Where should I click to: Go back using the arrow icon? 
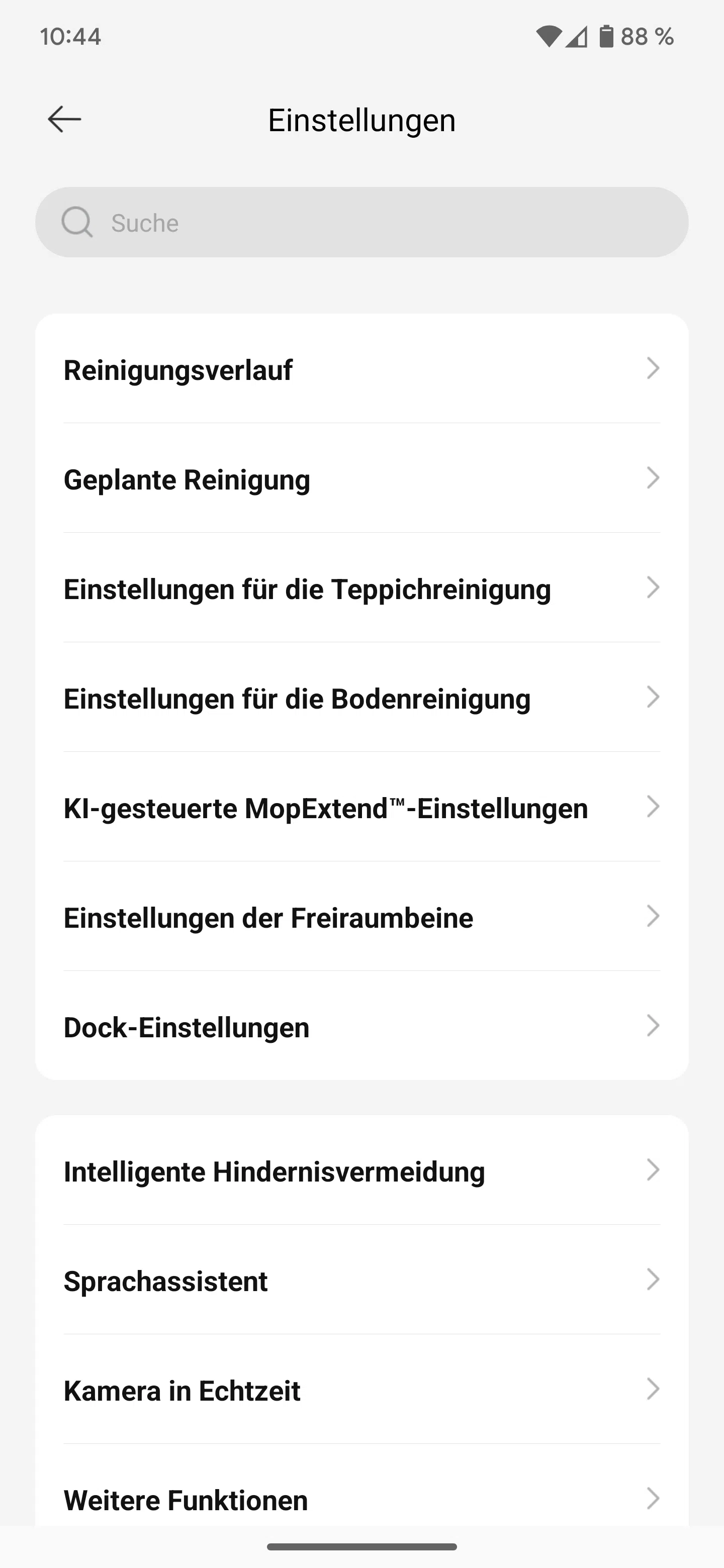tap(64, 119)
